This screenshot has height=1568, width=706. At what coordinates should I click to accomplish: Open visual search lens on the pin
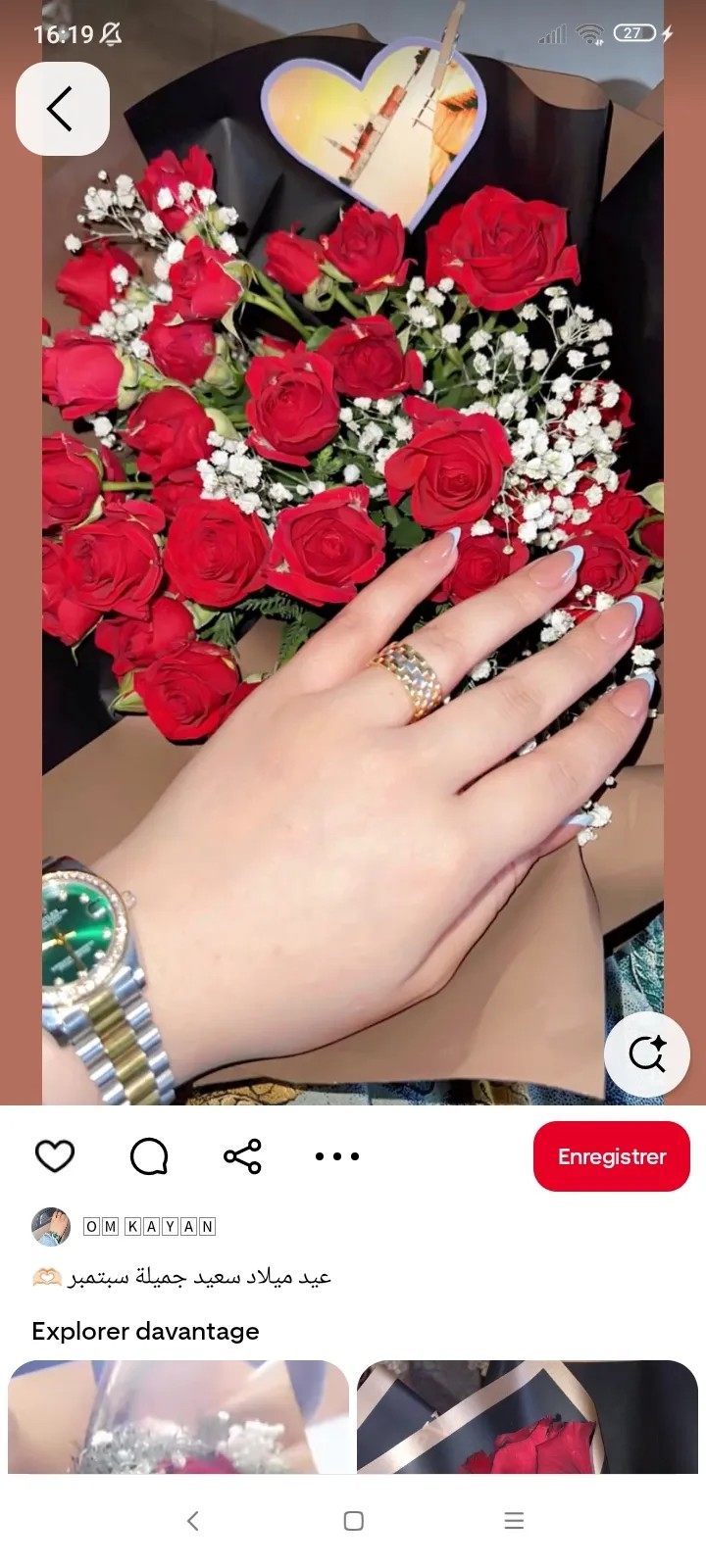pyautogui.click(x=648, y=1053)
